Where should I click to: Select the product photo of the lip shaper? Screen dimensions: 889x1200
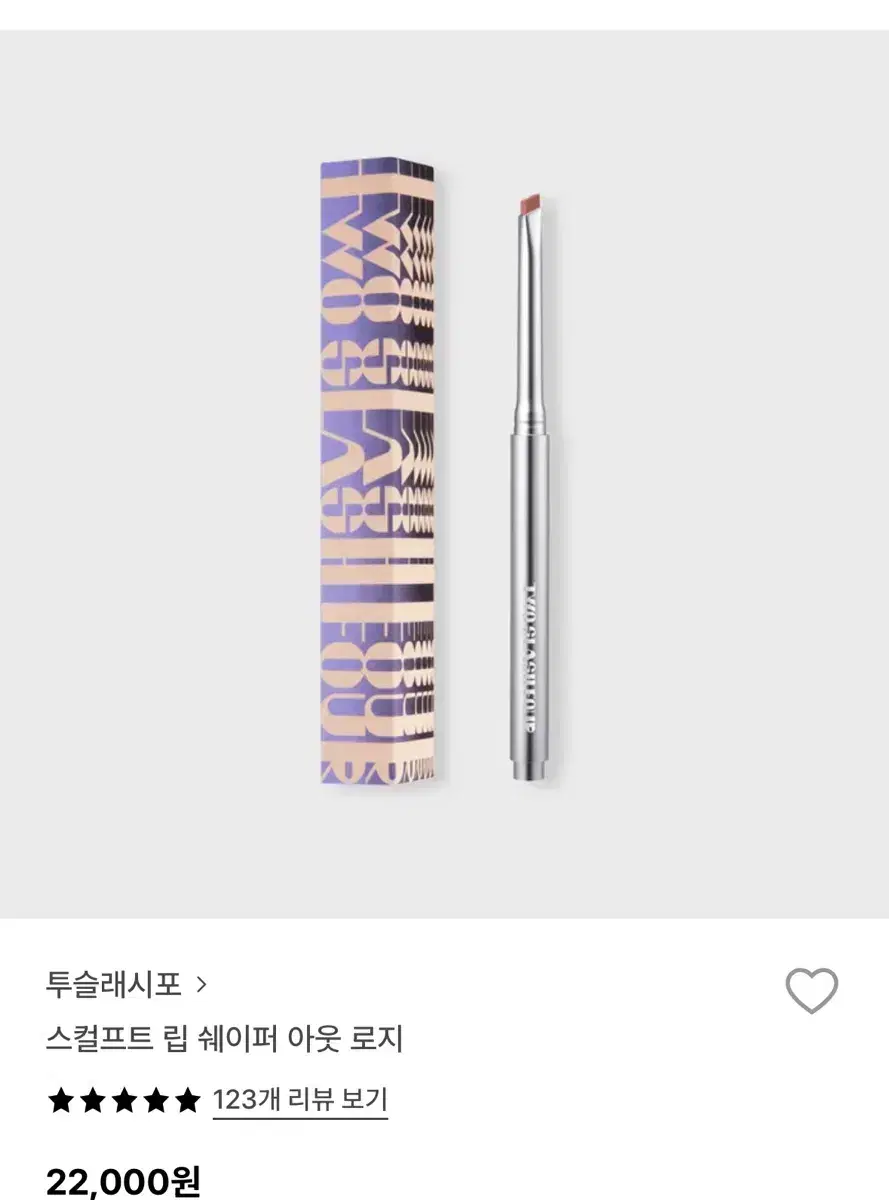pyautogui.click(x=444, y=470)
